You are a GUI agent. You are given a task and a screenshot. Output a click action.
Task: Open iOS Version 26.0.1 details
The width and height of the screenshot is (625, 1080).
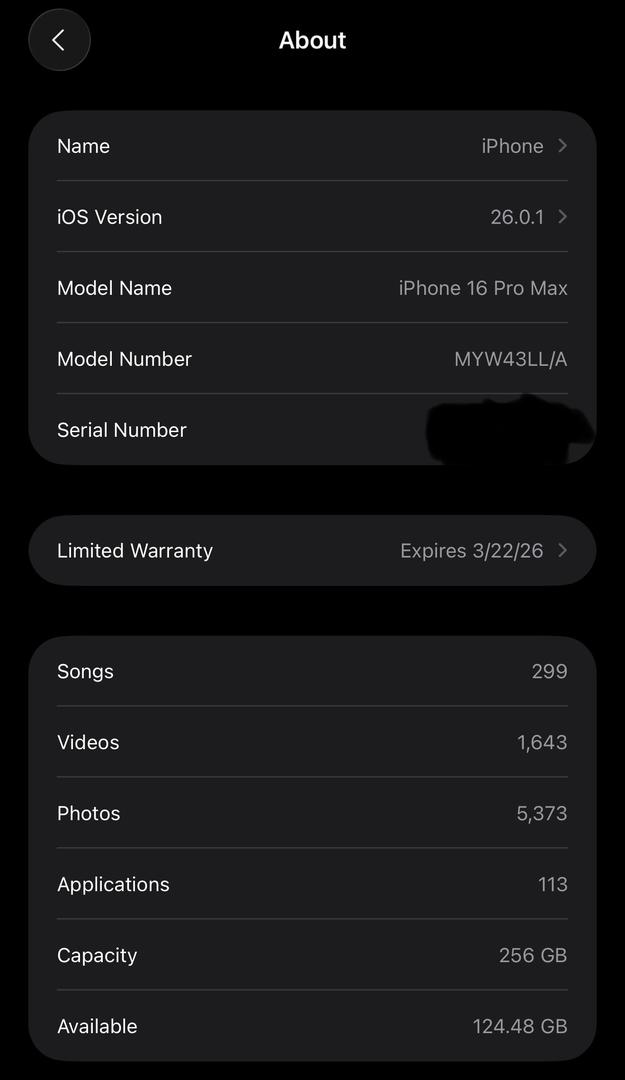click(x=312, y=217)
